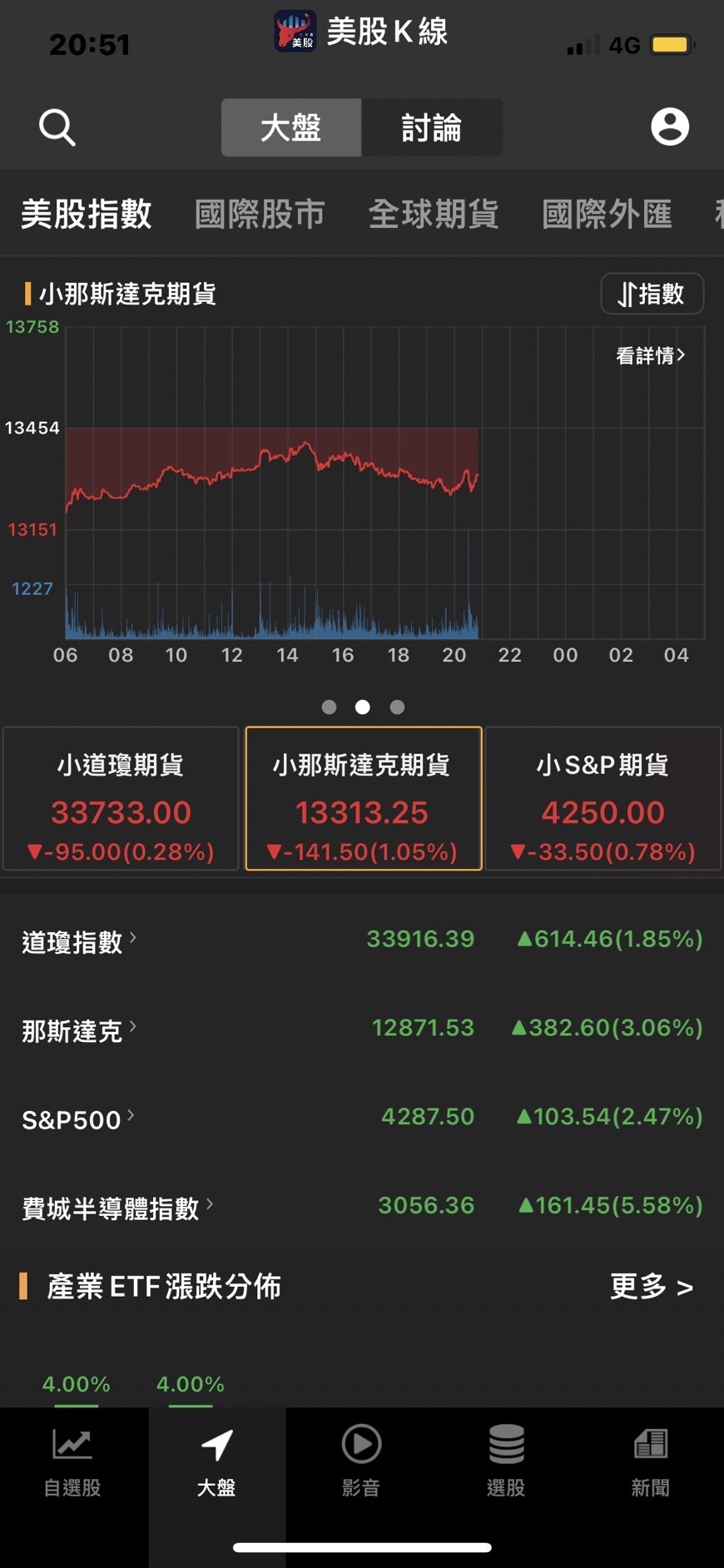Tap the 指數 sort toggle on chart

[652, 294]
